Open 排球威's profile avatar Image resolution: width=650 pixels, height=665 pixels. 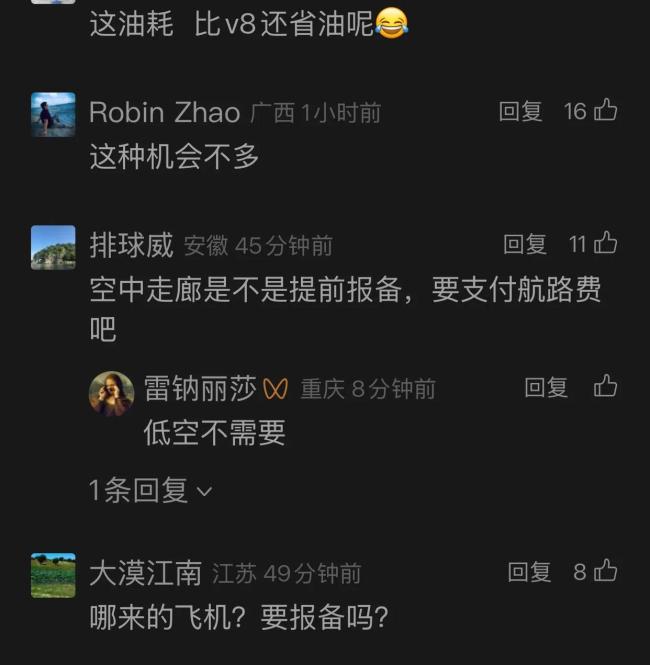coord(53,247)
